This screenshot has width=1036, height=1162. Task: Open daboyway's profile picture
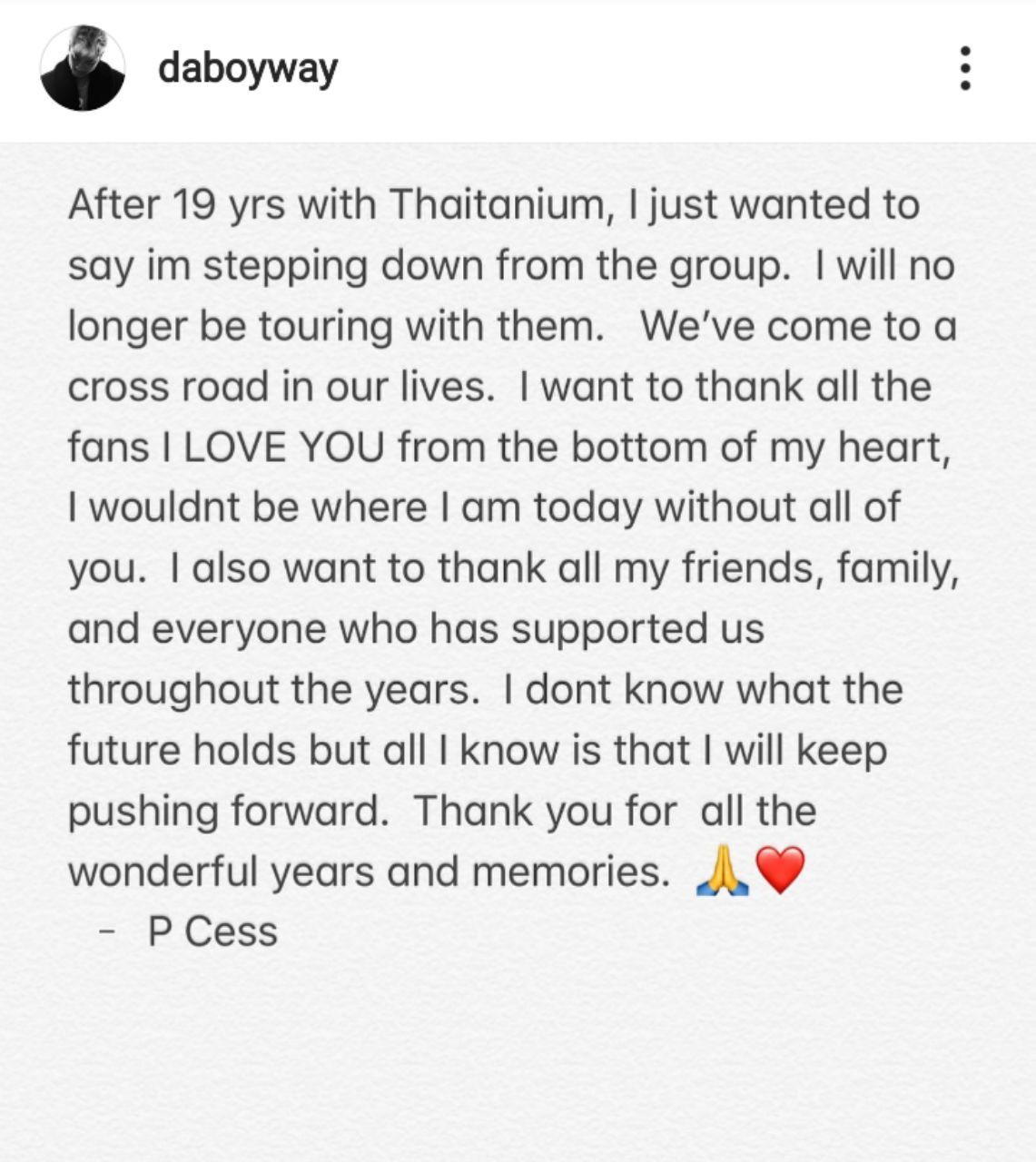pos(83,69)
